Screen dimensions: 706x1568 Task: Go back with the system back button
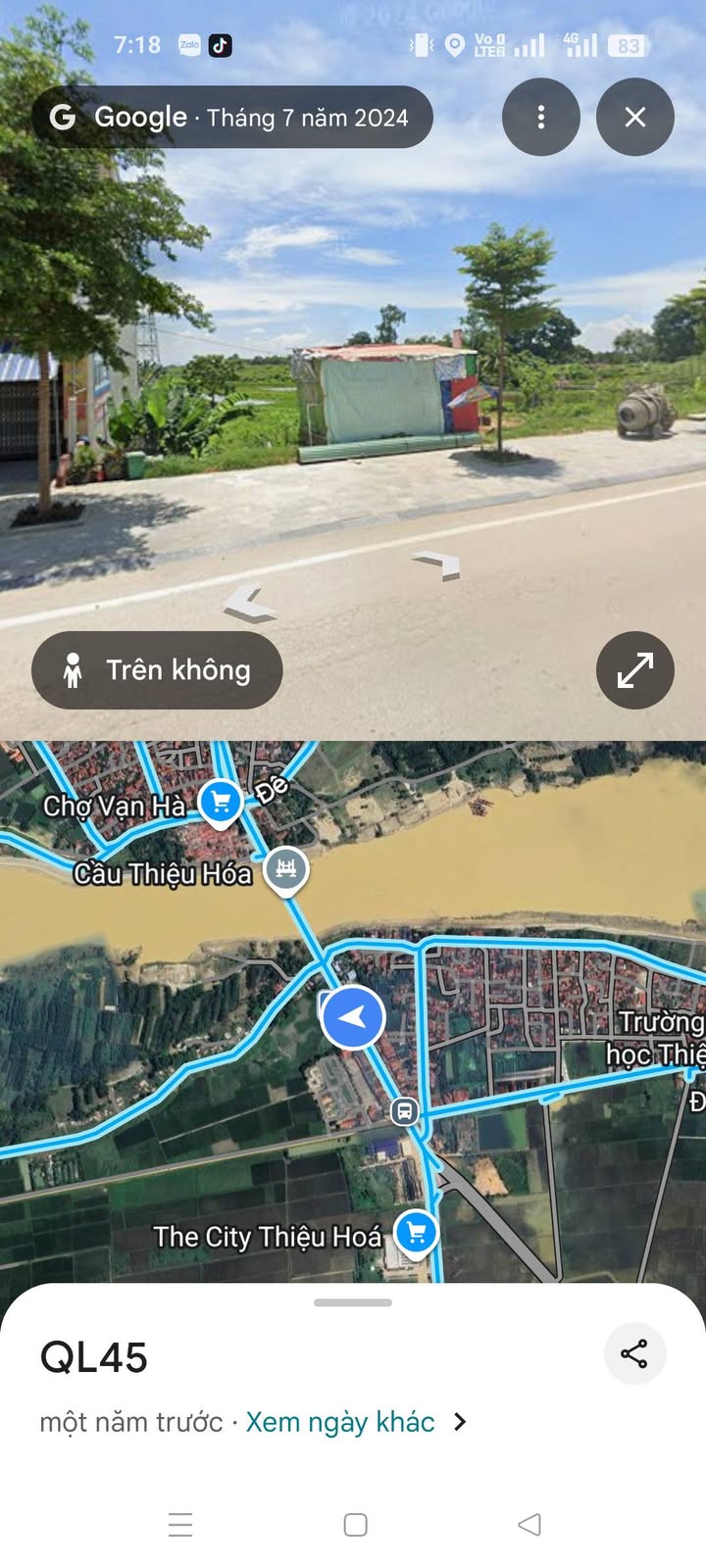point(529,1524)
